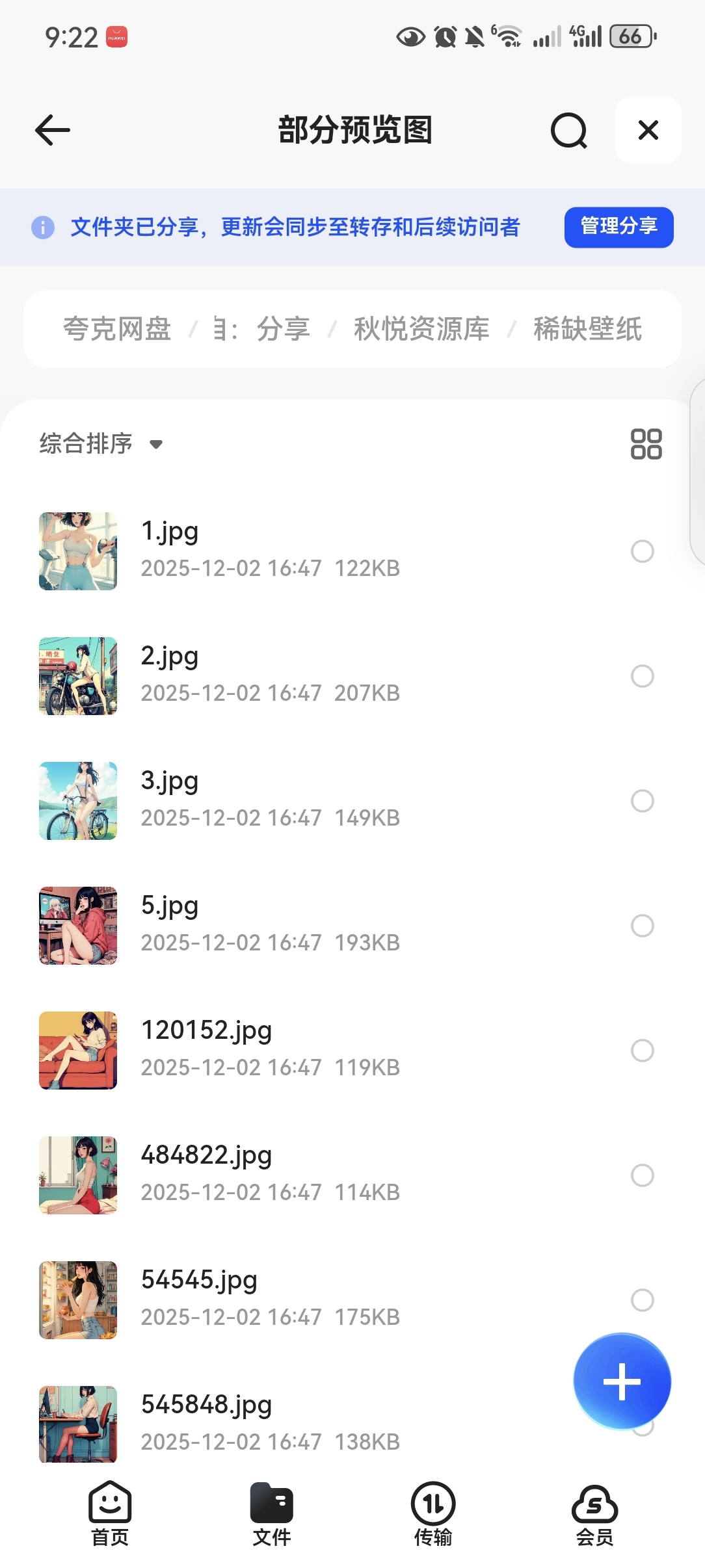Open the file 3.jpg
The image size is (705, 1568).
click(170, 781)
